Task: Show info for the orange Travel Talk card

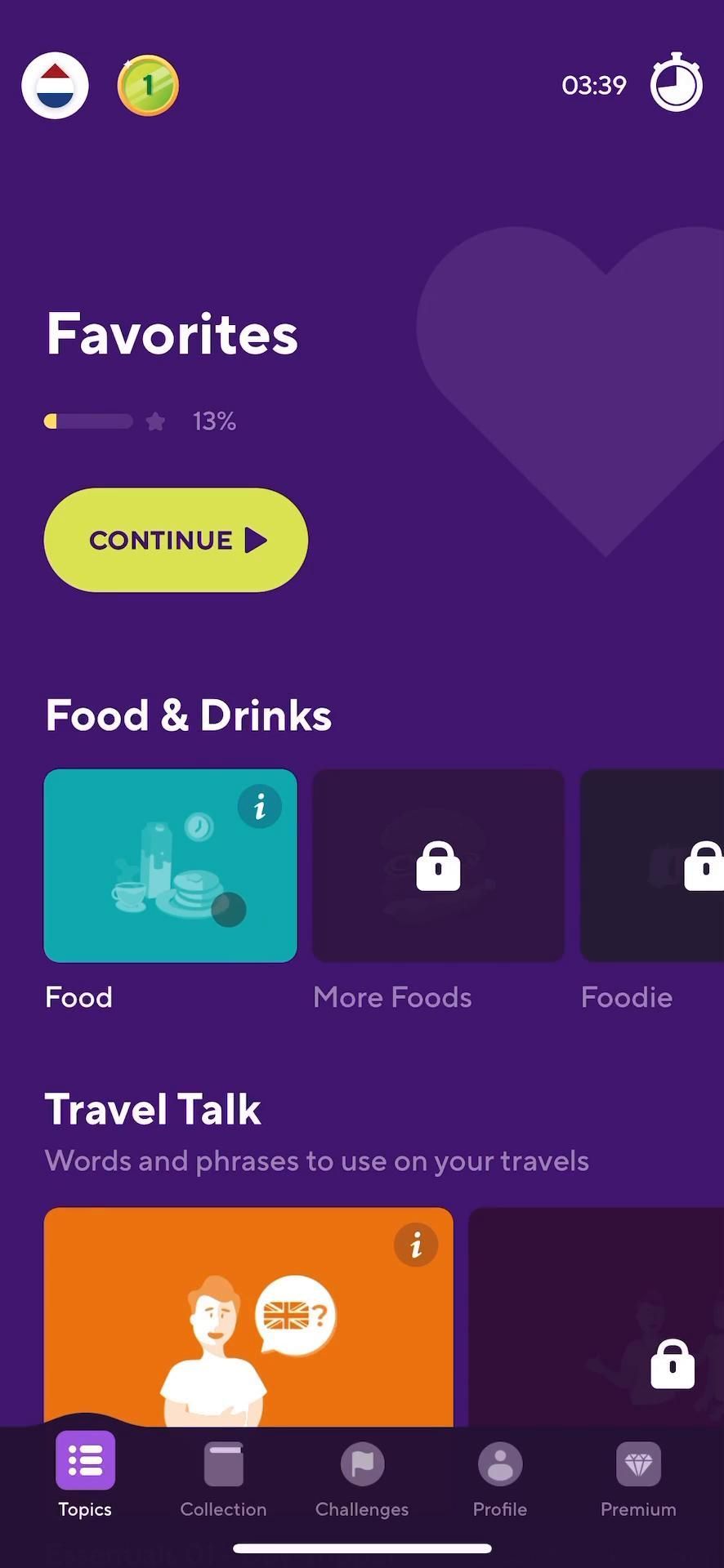Action: tap(416, 1245)
